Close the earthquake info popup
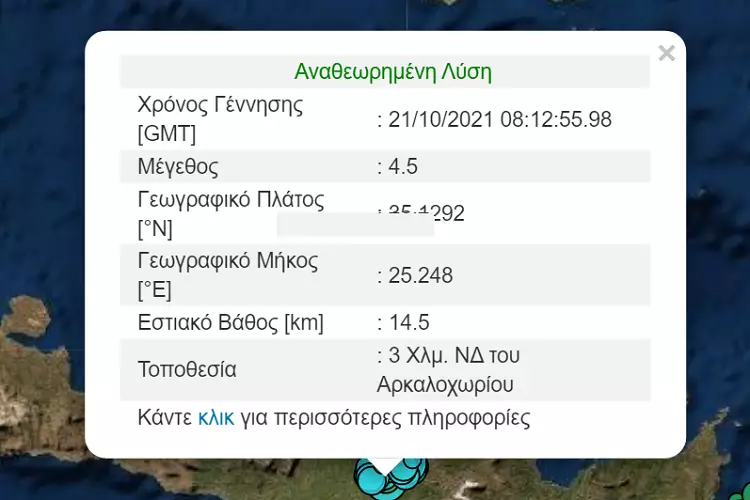 (667, 53)
